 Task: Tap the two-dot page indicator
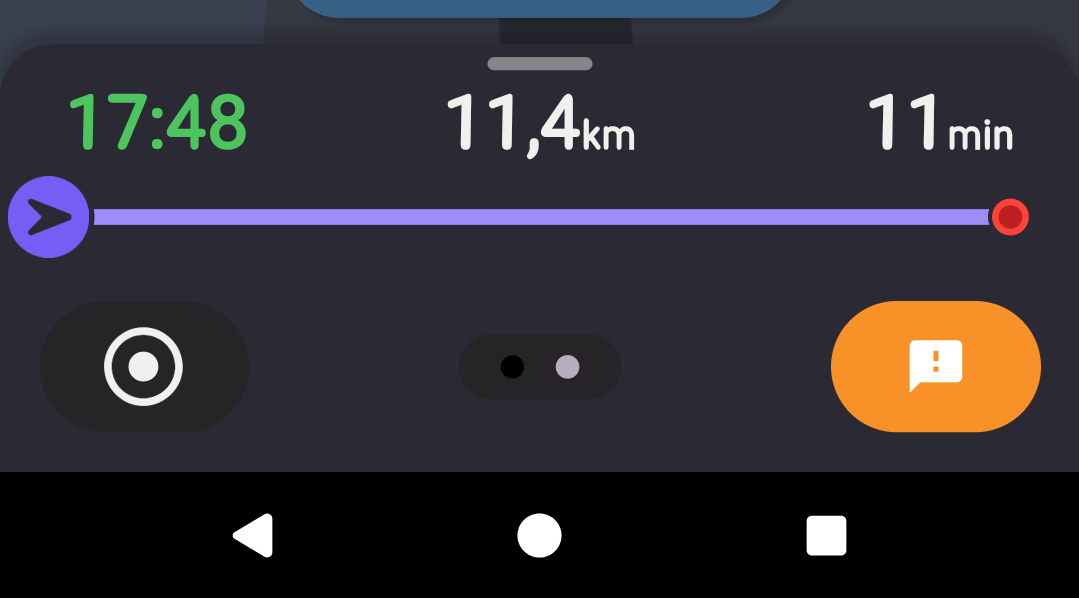pos(540,367)
